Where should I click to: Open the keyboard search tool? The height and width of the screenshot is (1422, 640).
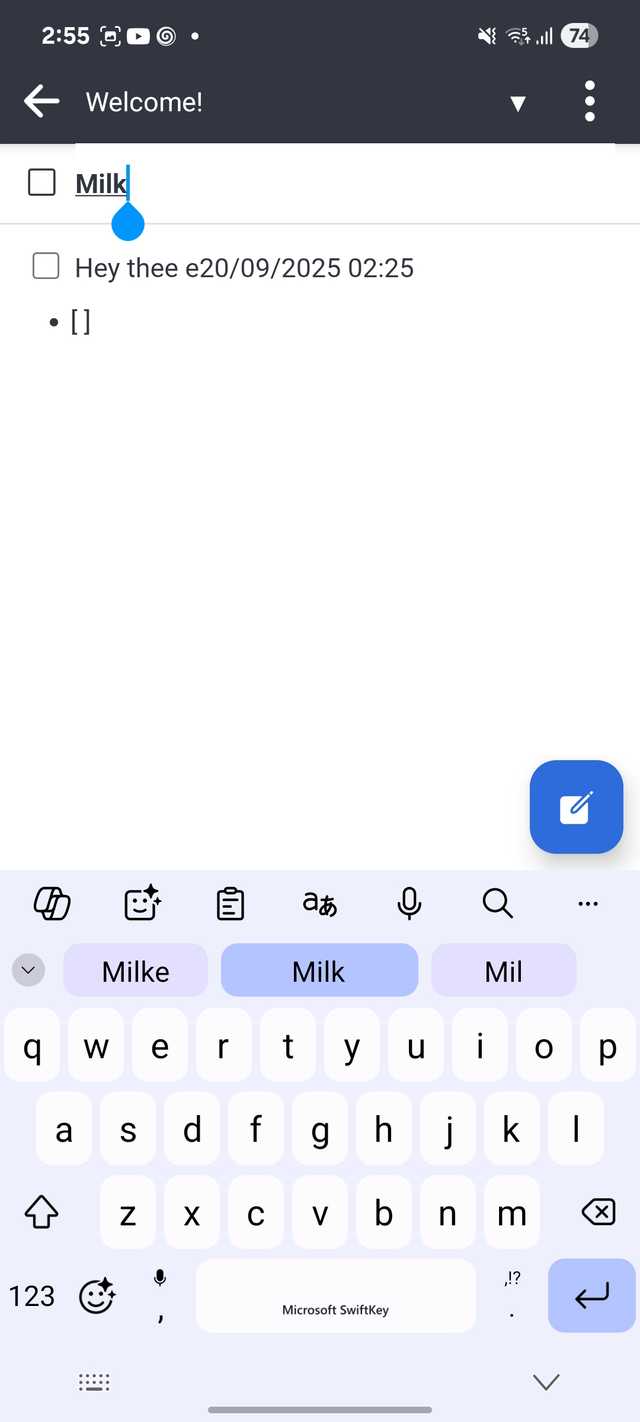tap(497, 903)
